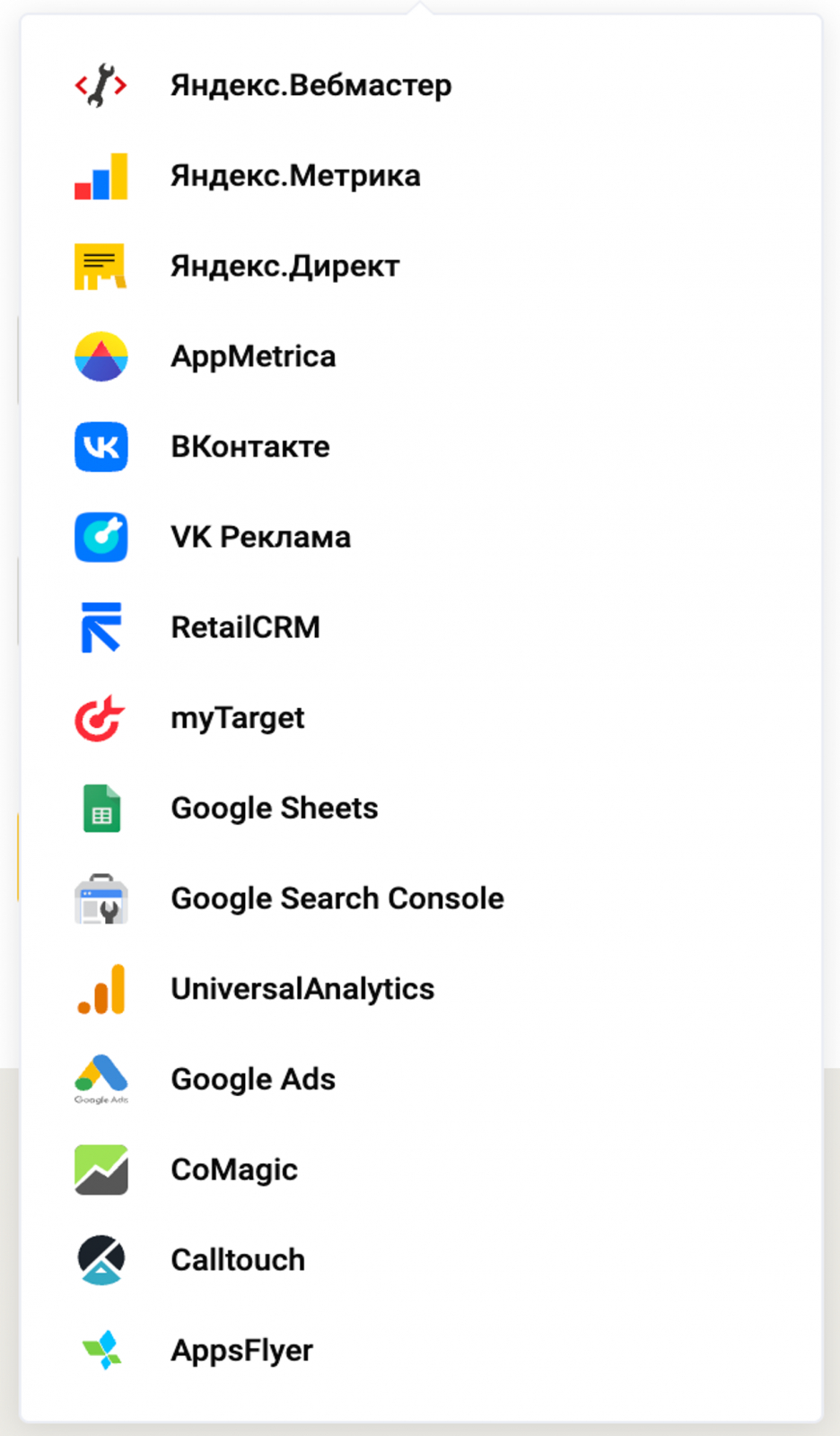Pick the Google Ads item

pos(253,1079)
